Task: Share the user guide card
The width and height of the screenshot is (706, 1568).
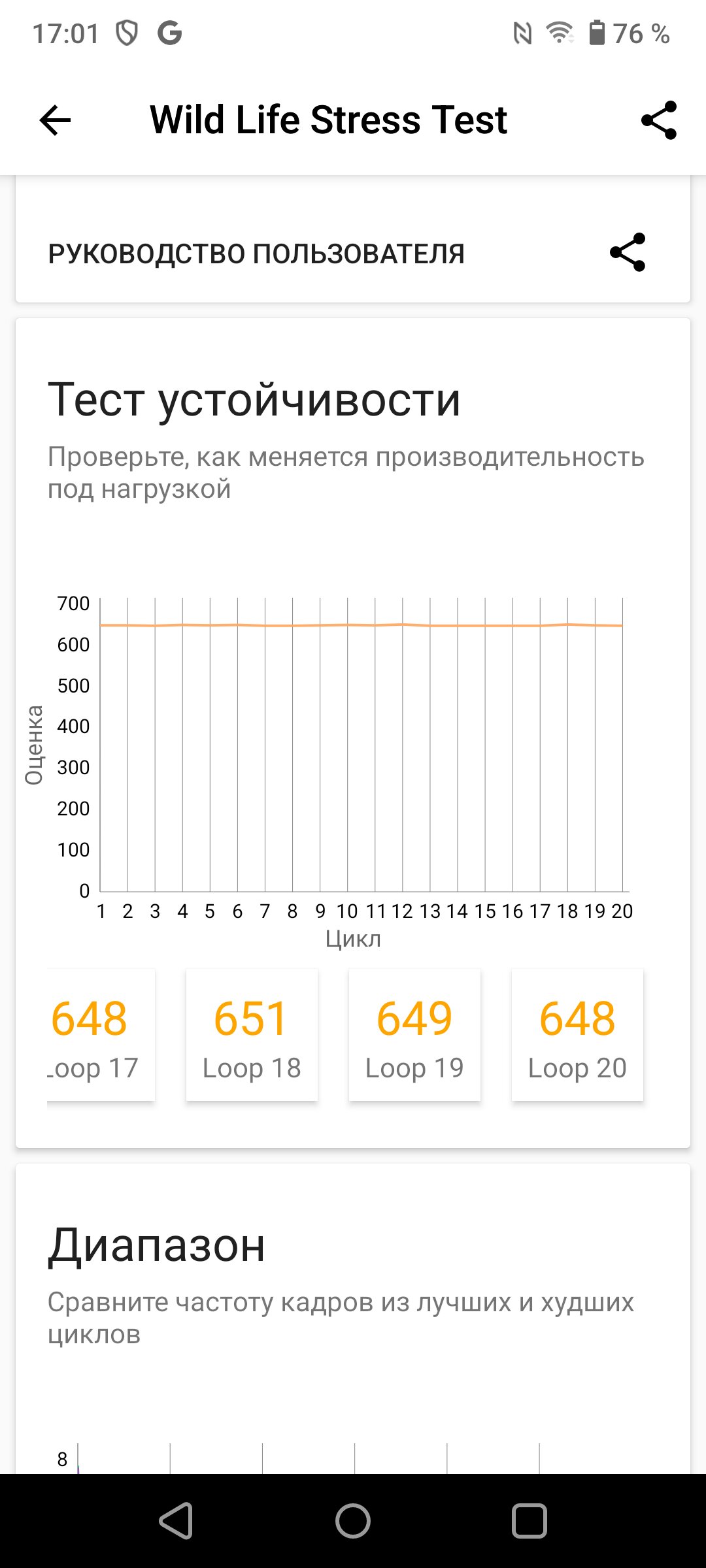Action: [x=628, y=252]
